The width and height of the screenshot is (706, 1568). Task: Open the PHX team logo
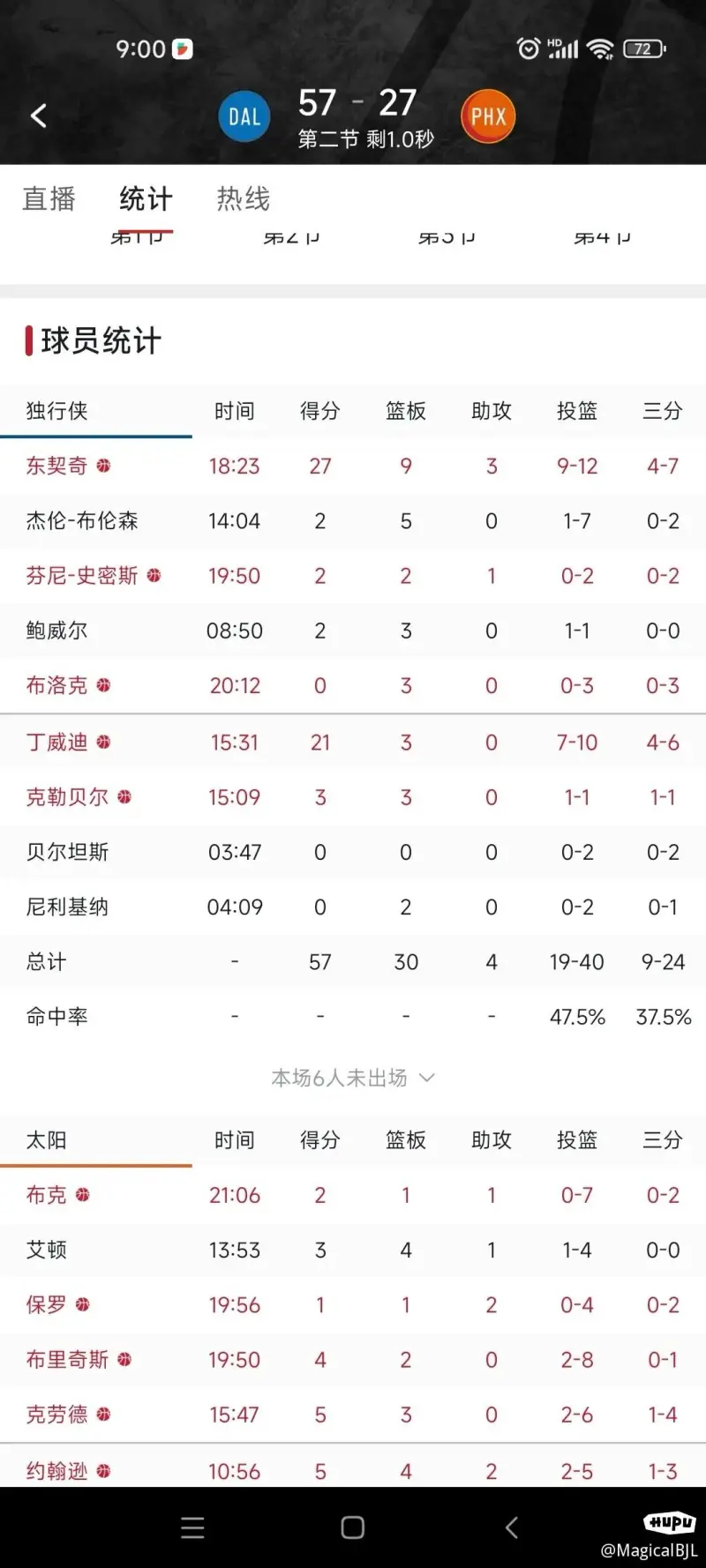(488, 116)
